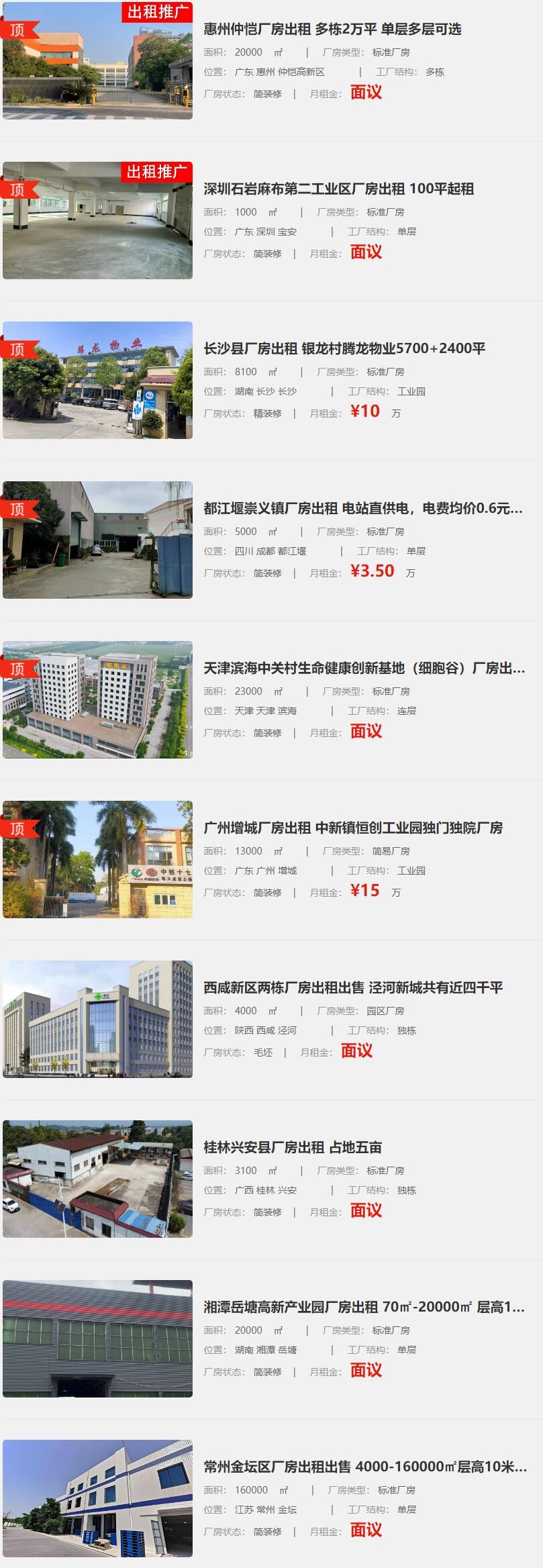The height and width of the screenshot is (1568, 543).
Task: Open the 惠州仲恺厂房出租 listing
Action: (x=332, y=30)
